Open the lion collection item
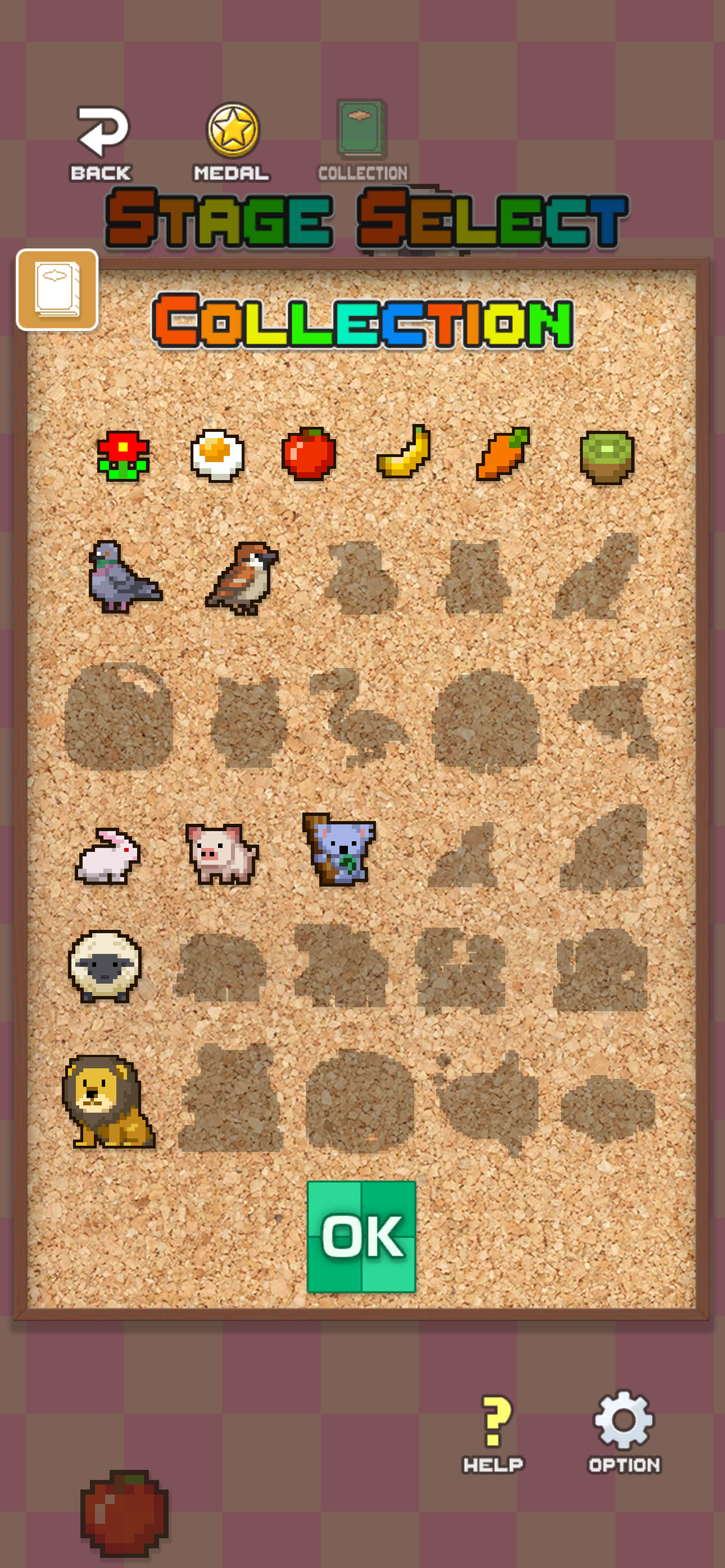The height and width of the screenshot is (1568, 725). 107,1102
